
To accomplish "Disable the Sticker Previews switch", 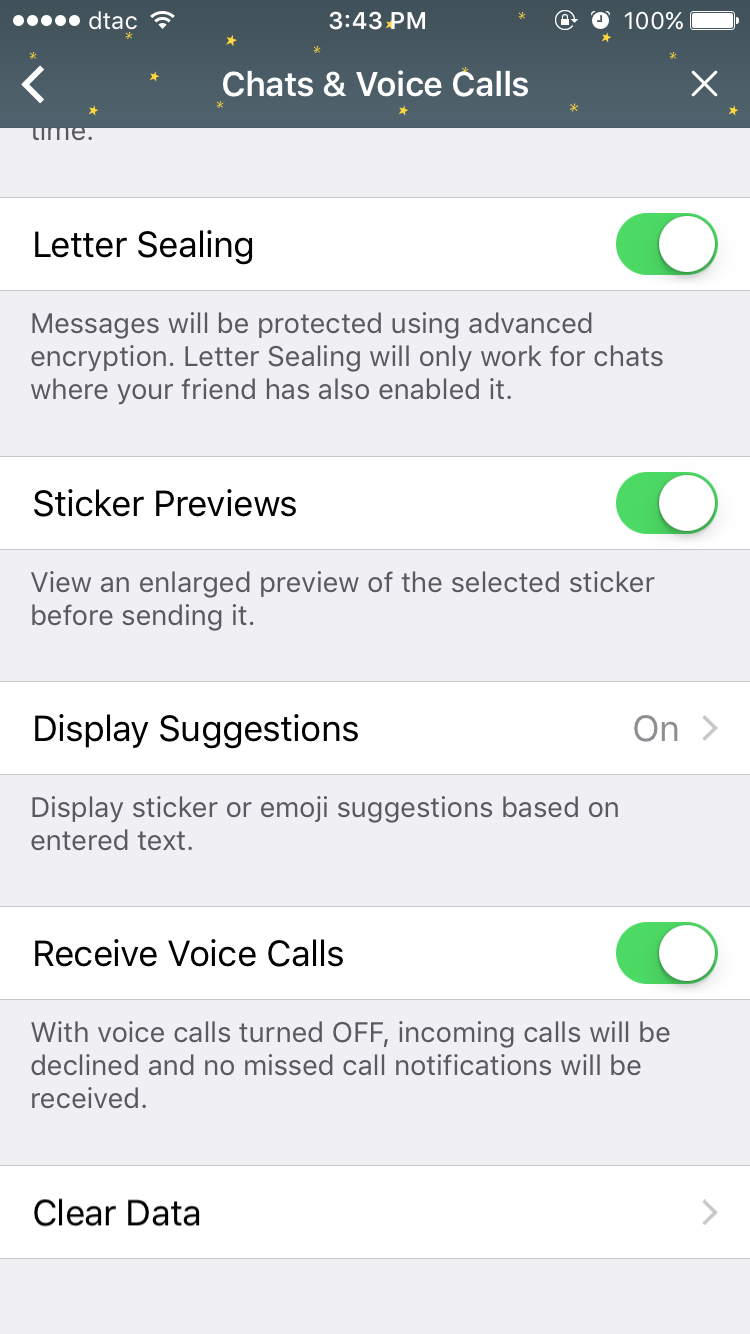I will pyautogui.click(x=666, y=503).
